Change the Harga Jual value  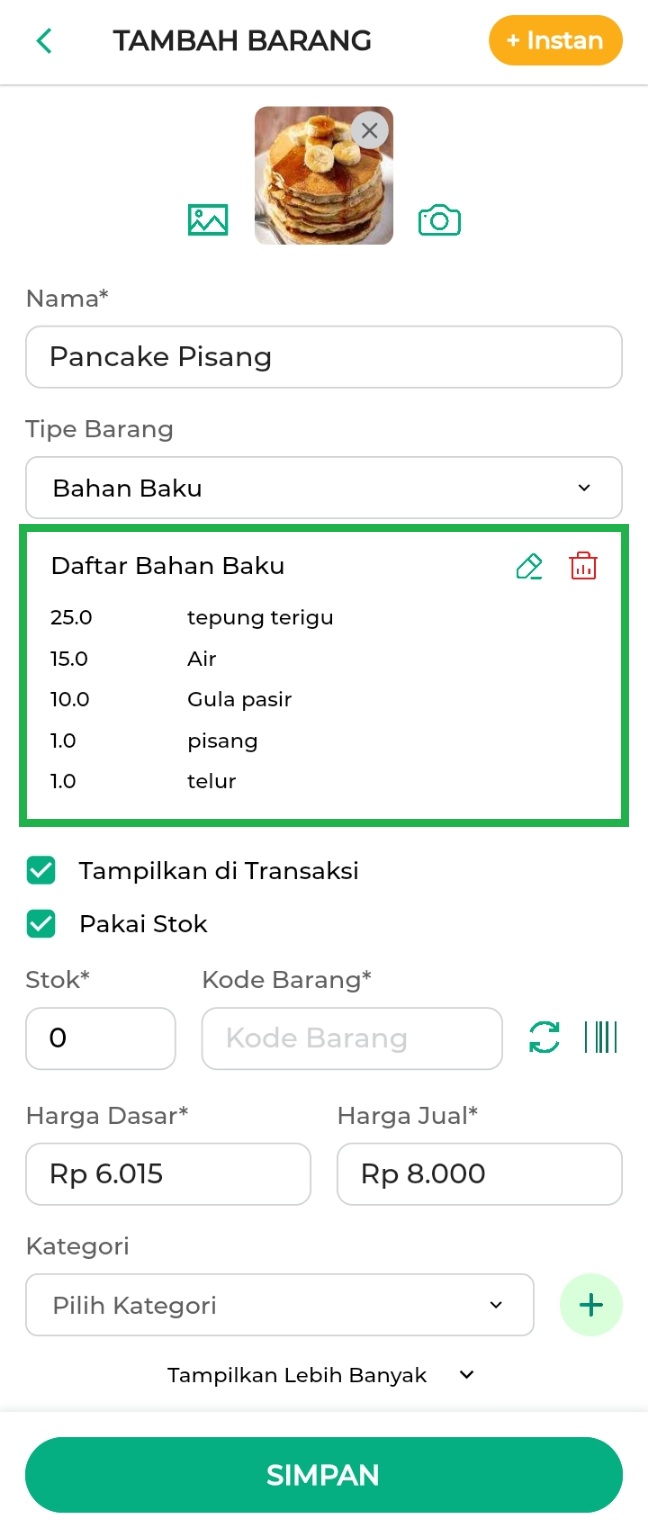(479, 1174)
